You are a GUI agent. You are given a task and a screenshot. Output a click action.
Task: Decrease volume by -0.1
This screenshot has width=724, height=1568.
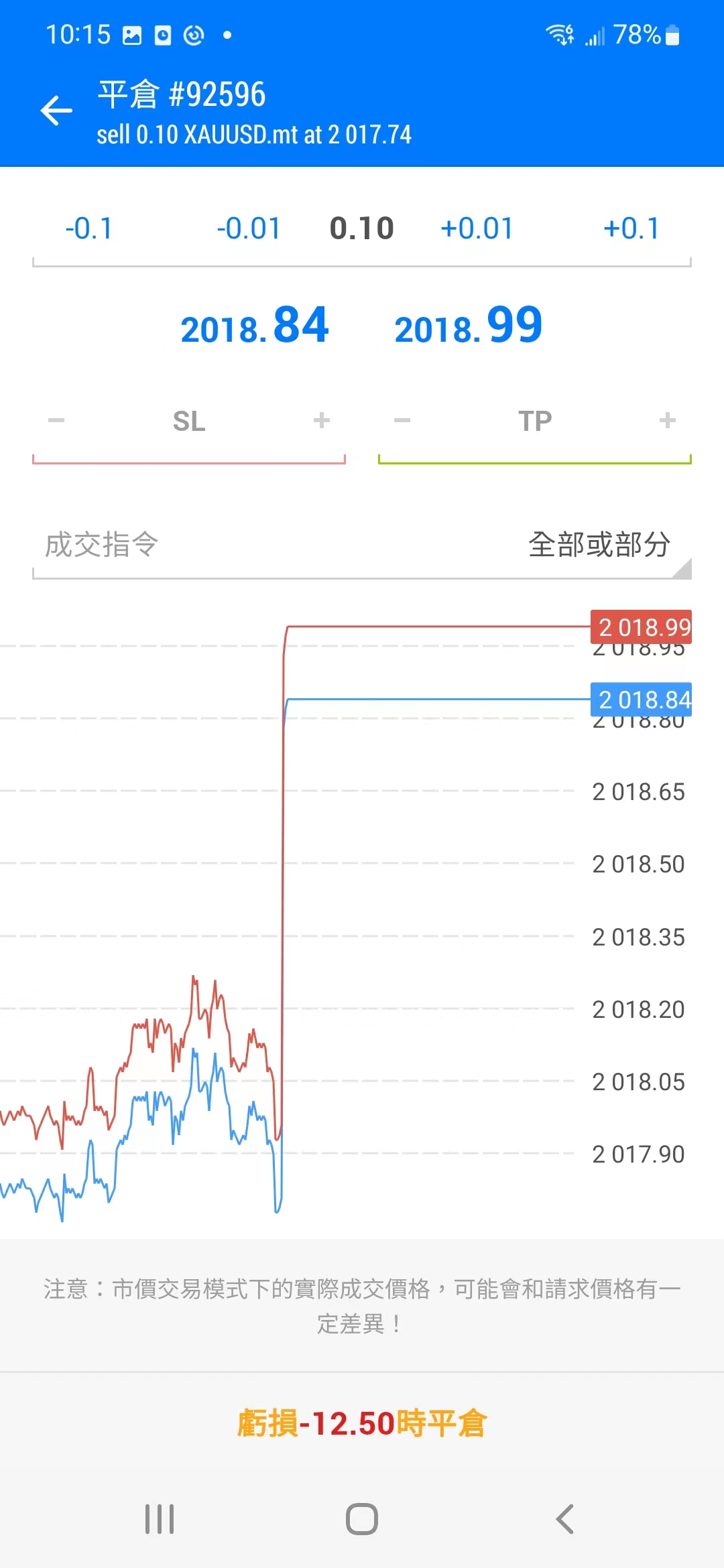tap(88, 228)
